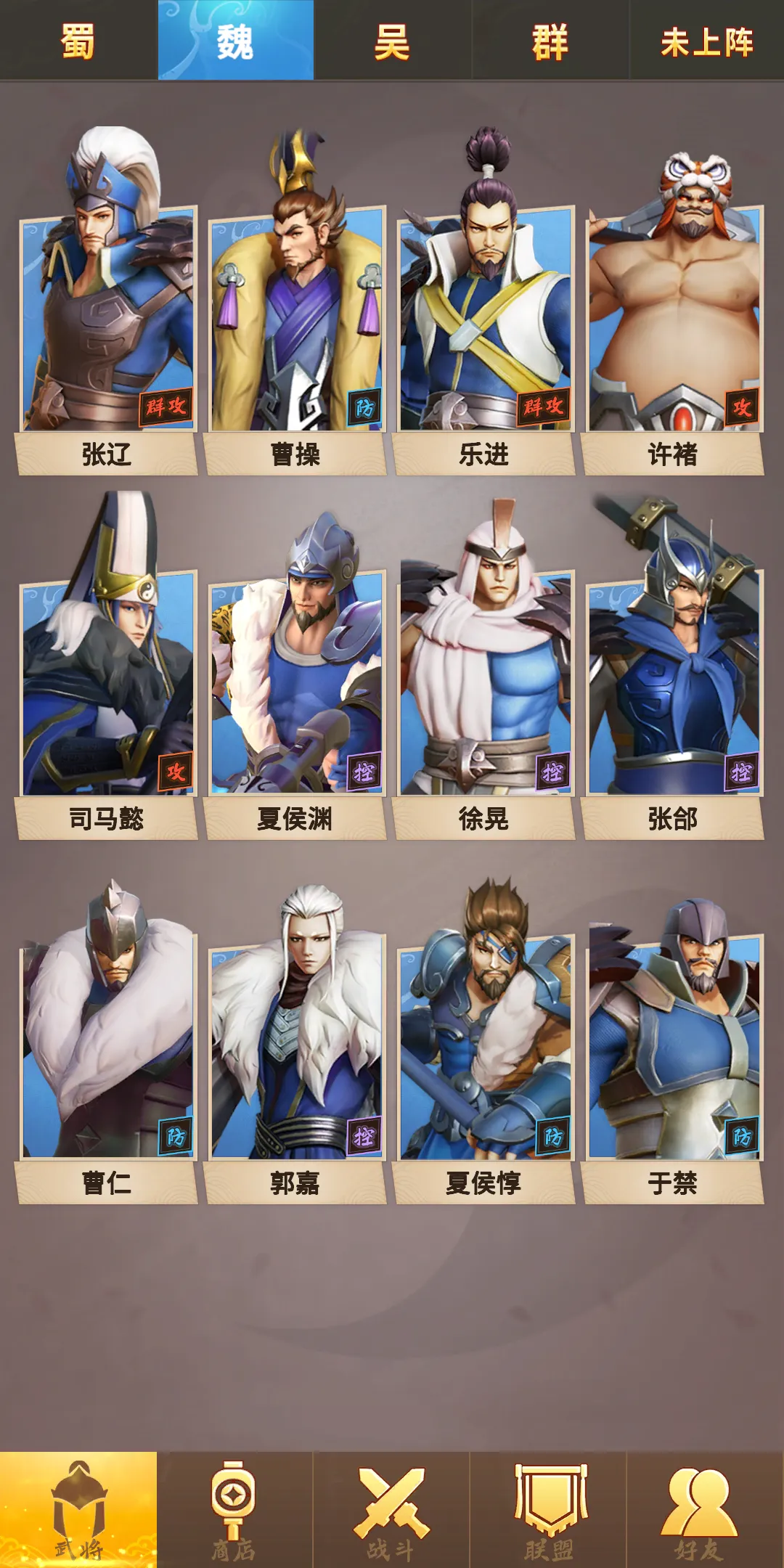Switch to the 群 faction tab
Viewport: 784px width, 1568px height.
[550, 40]
